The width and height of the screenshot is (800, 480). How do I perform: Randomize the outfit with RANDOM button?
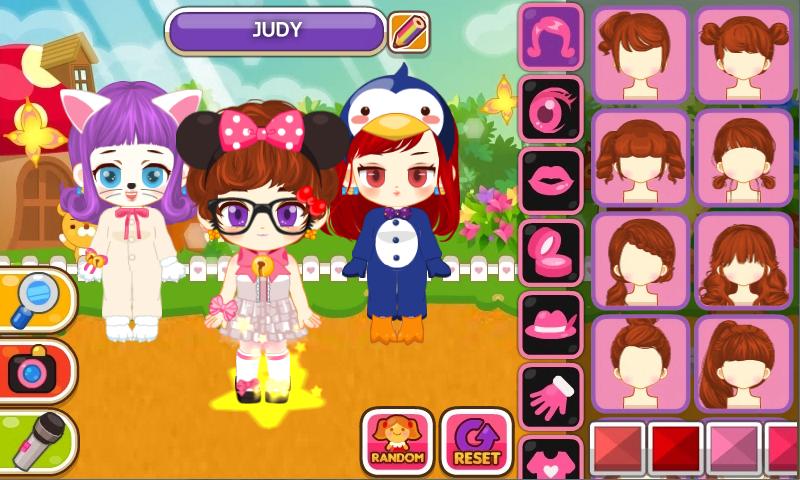pos(397,442)
